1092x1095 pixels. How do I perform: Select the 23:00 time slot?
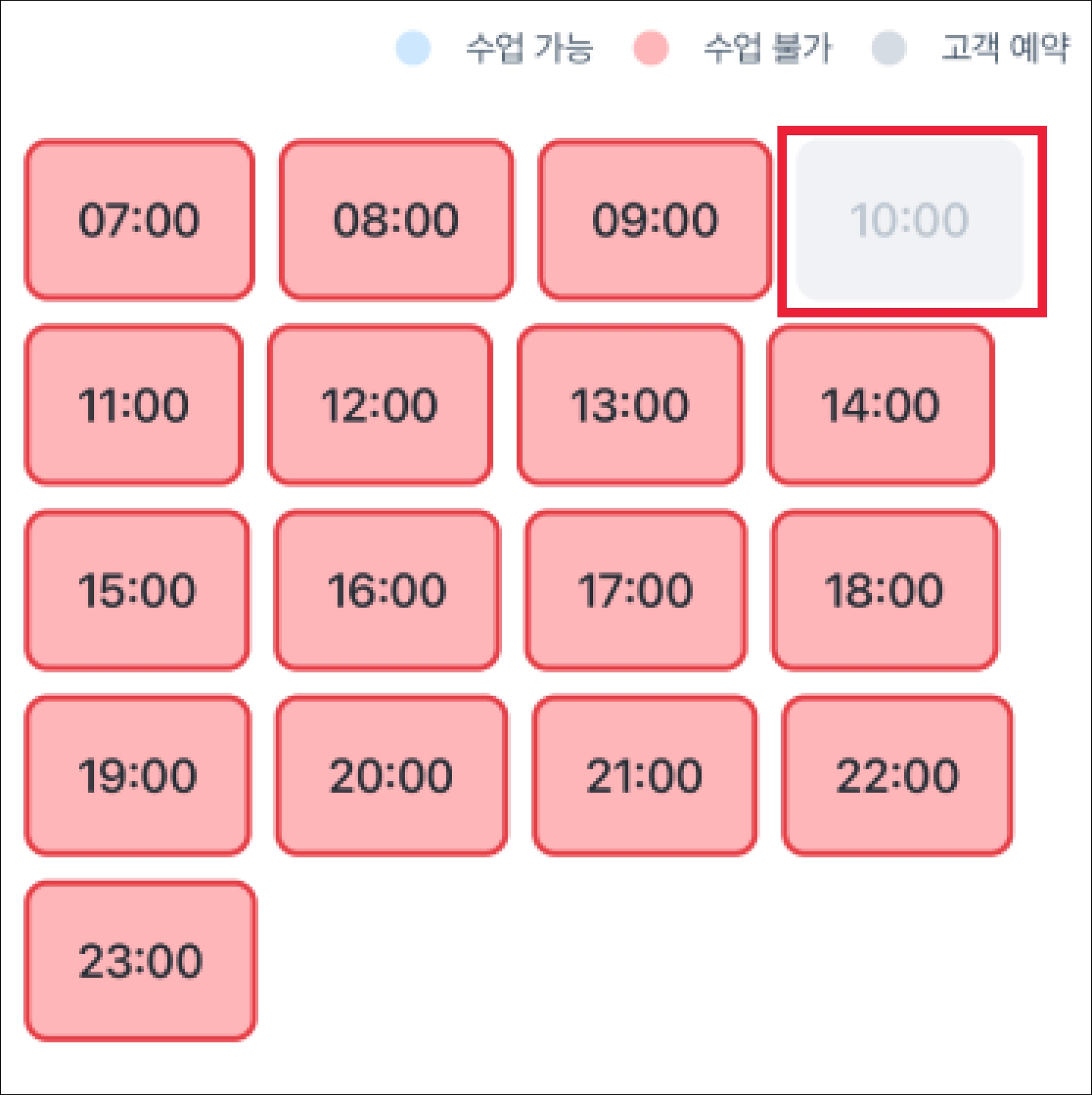tap(141, 961)
